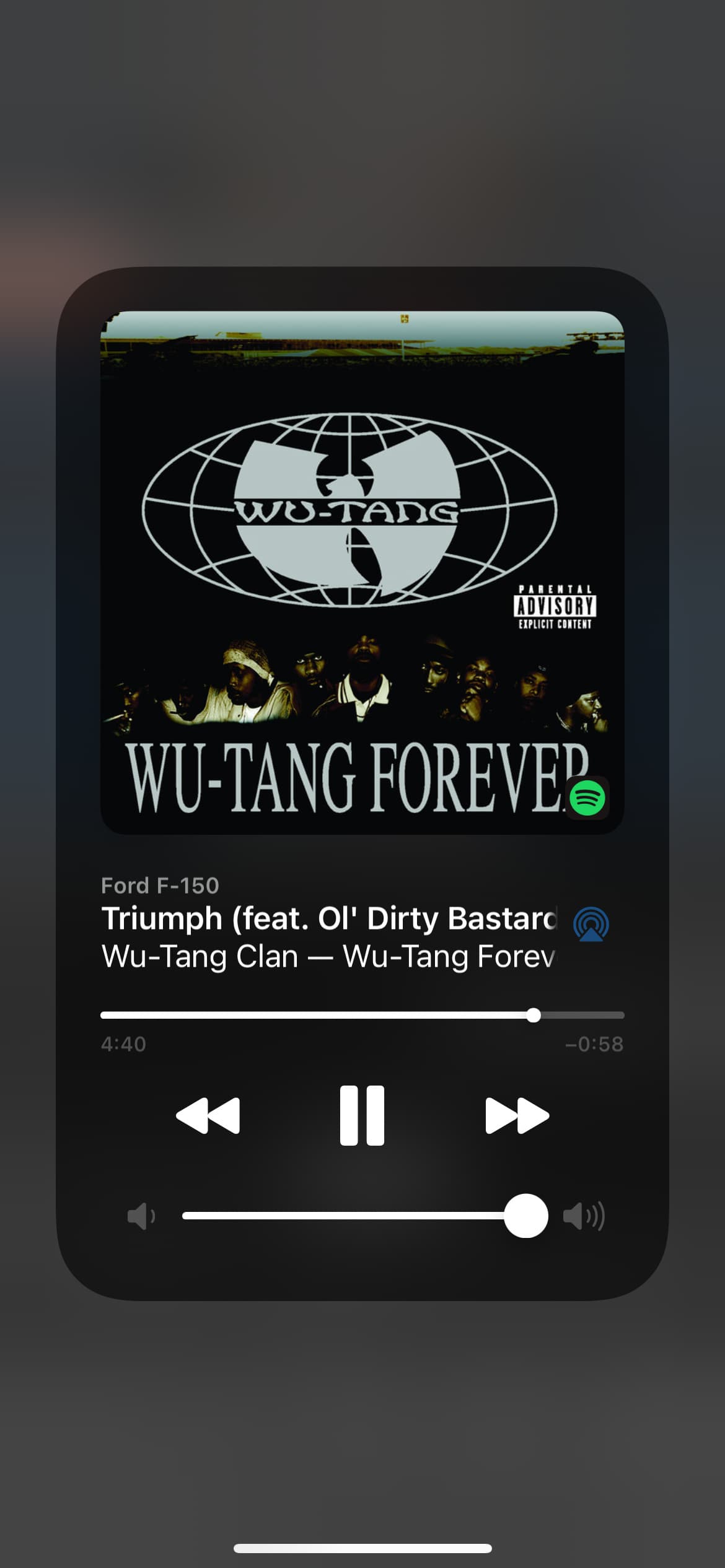
Task: Pause the Triumph track
Action: click(362, 1115)
